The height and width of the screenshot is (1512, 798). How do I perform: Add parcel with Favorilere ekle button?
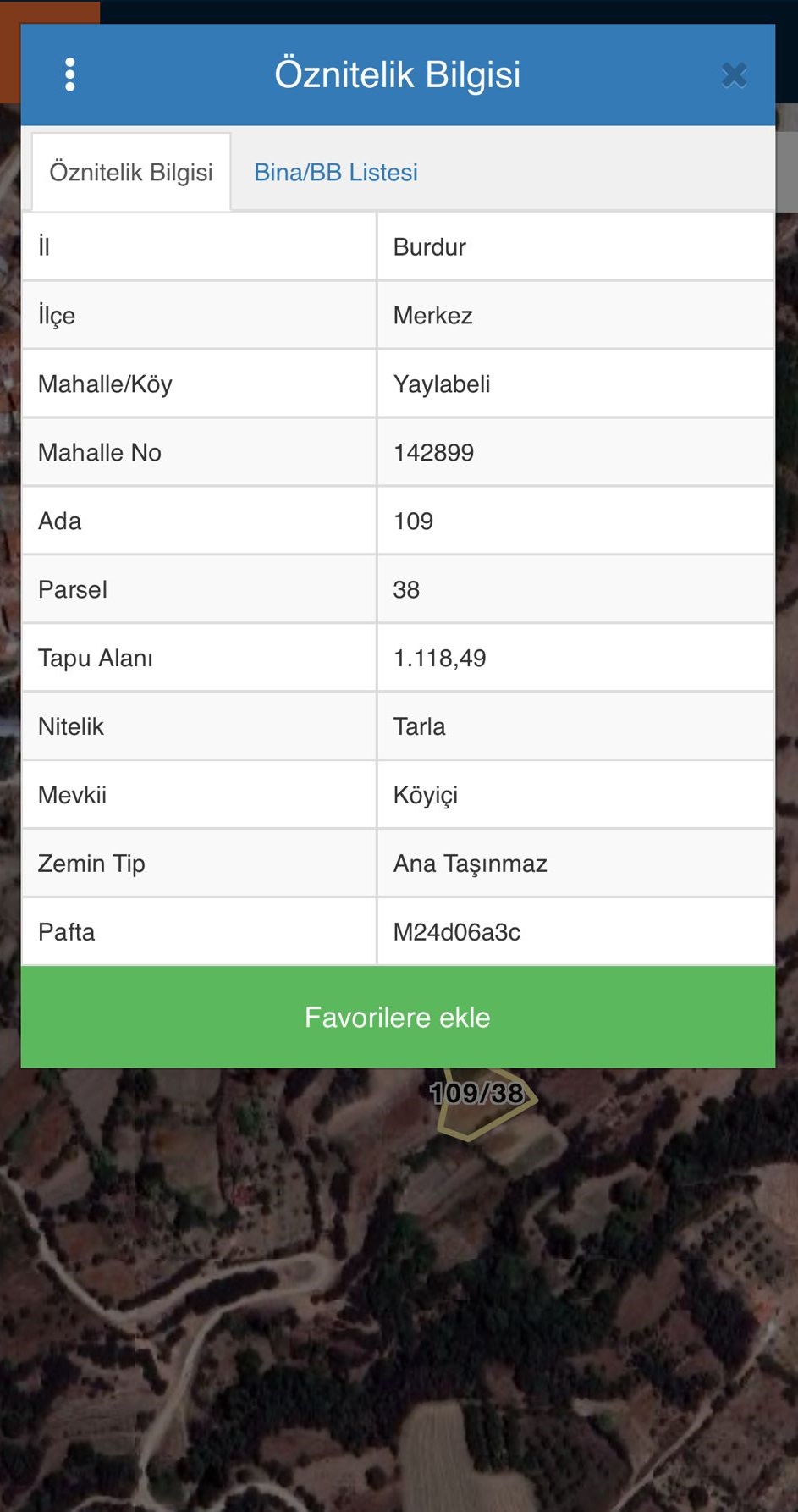[398, 1017]
